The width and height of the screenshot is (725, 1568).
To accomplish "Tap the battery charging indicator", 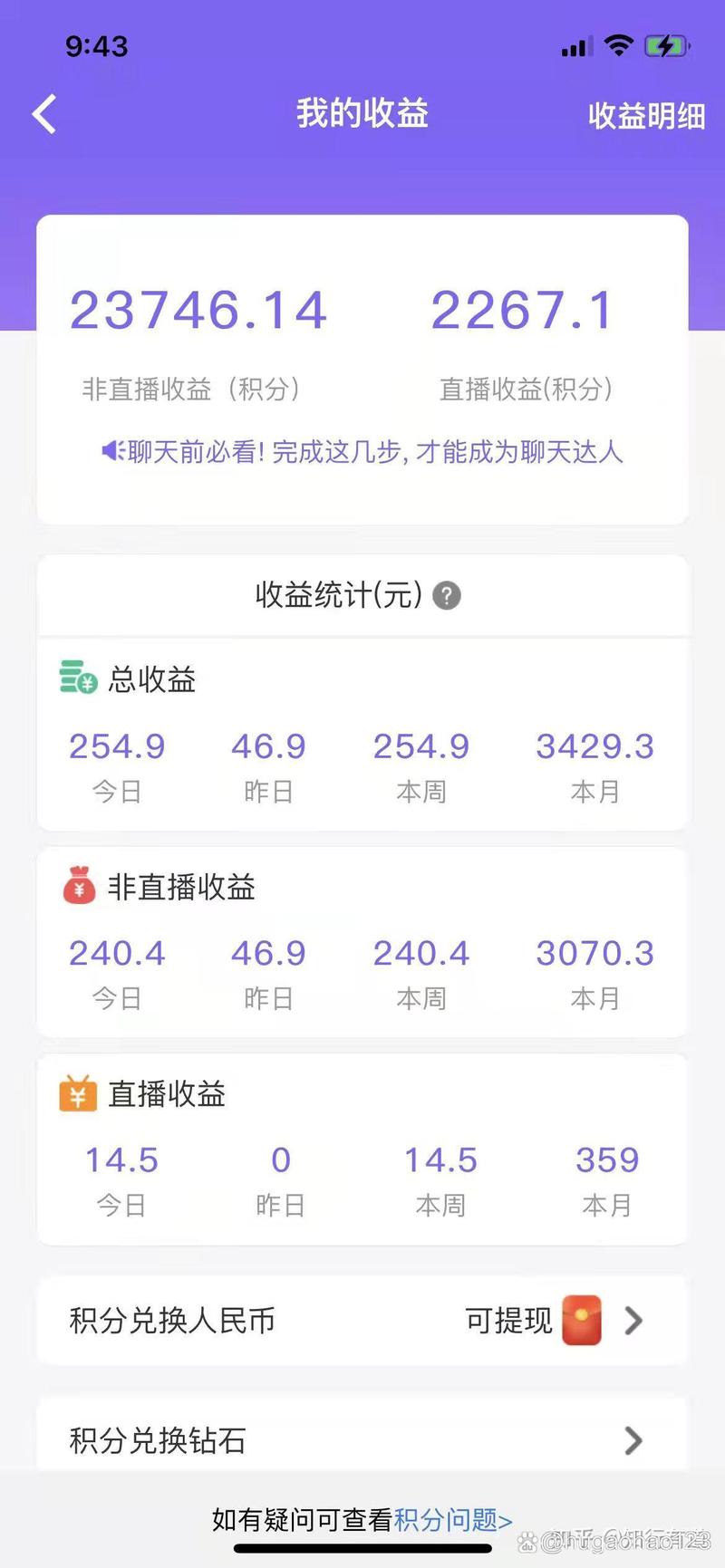I will tap(664, 44).
